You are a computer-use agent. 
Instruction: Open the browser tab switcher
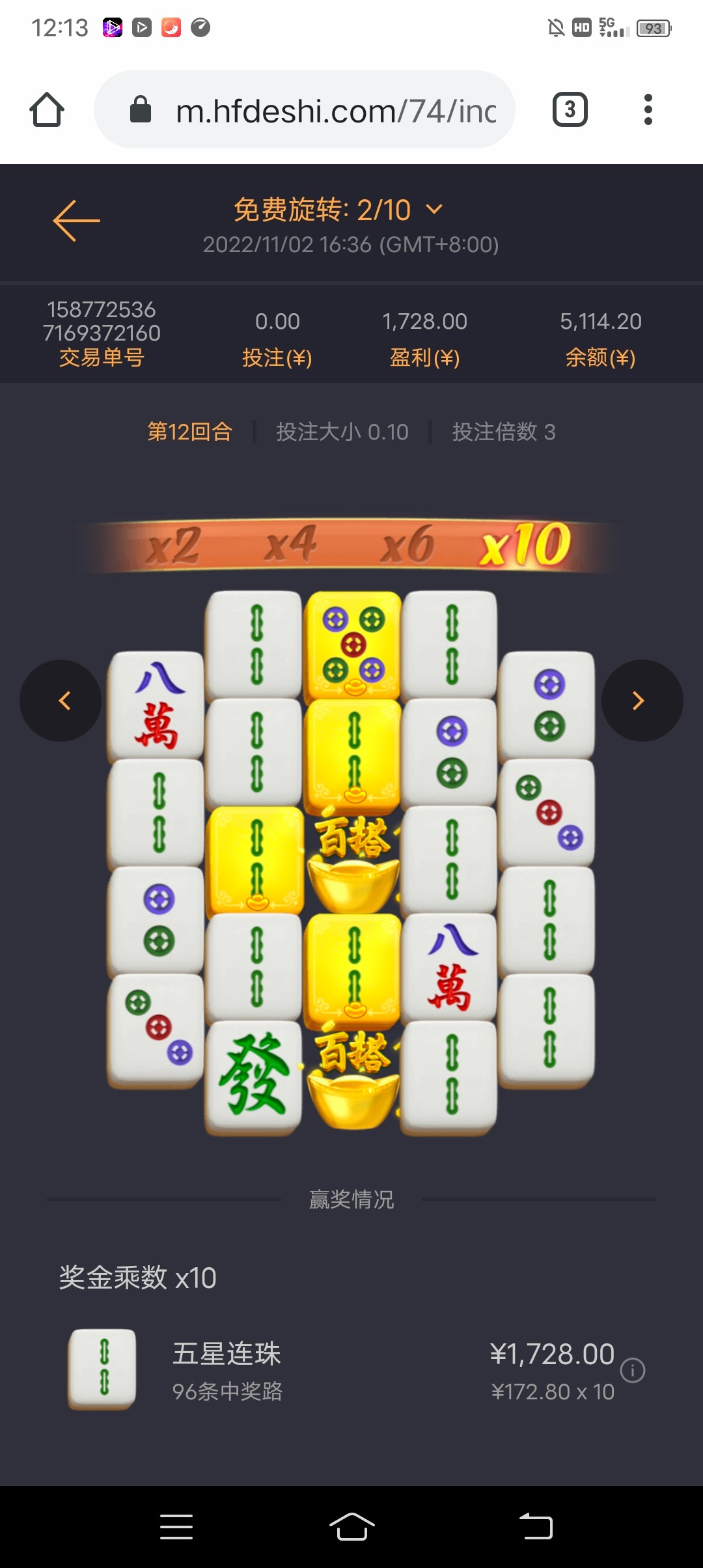[570, 109]
